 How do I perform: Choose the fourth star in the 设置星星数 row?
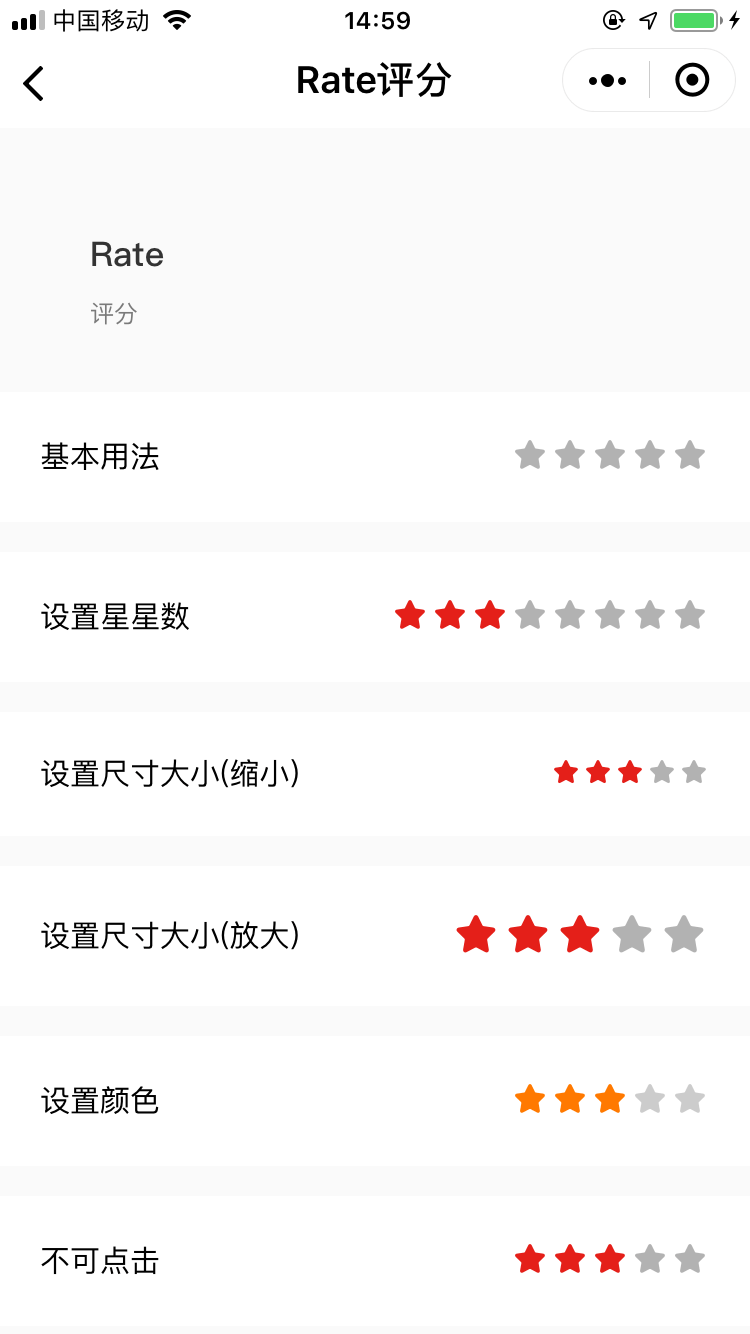click(530, 616)
